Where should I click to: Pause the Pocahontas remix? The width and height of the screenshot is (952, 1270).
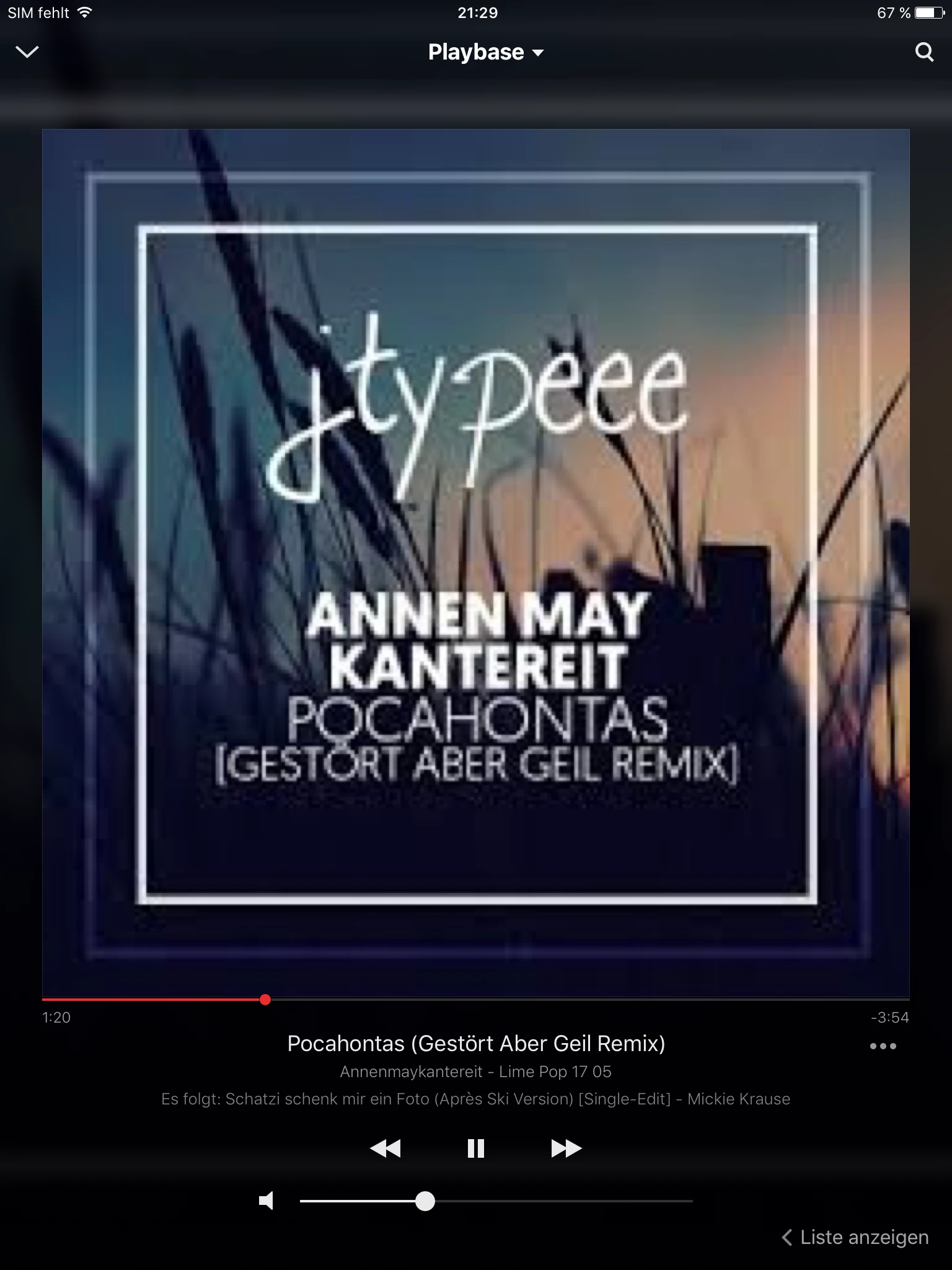tap(475, 1148)
